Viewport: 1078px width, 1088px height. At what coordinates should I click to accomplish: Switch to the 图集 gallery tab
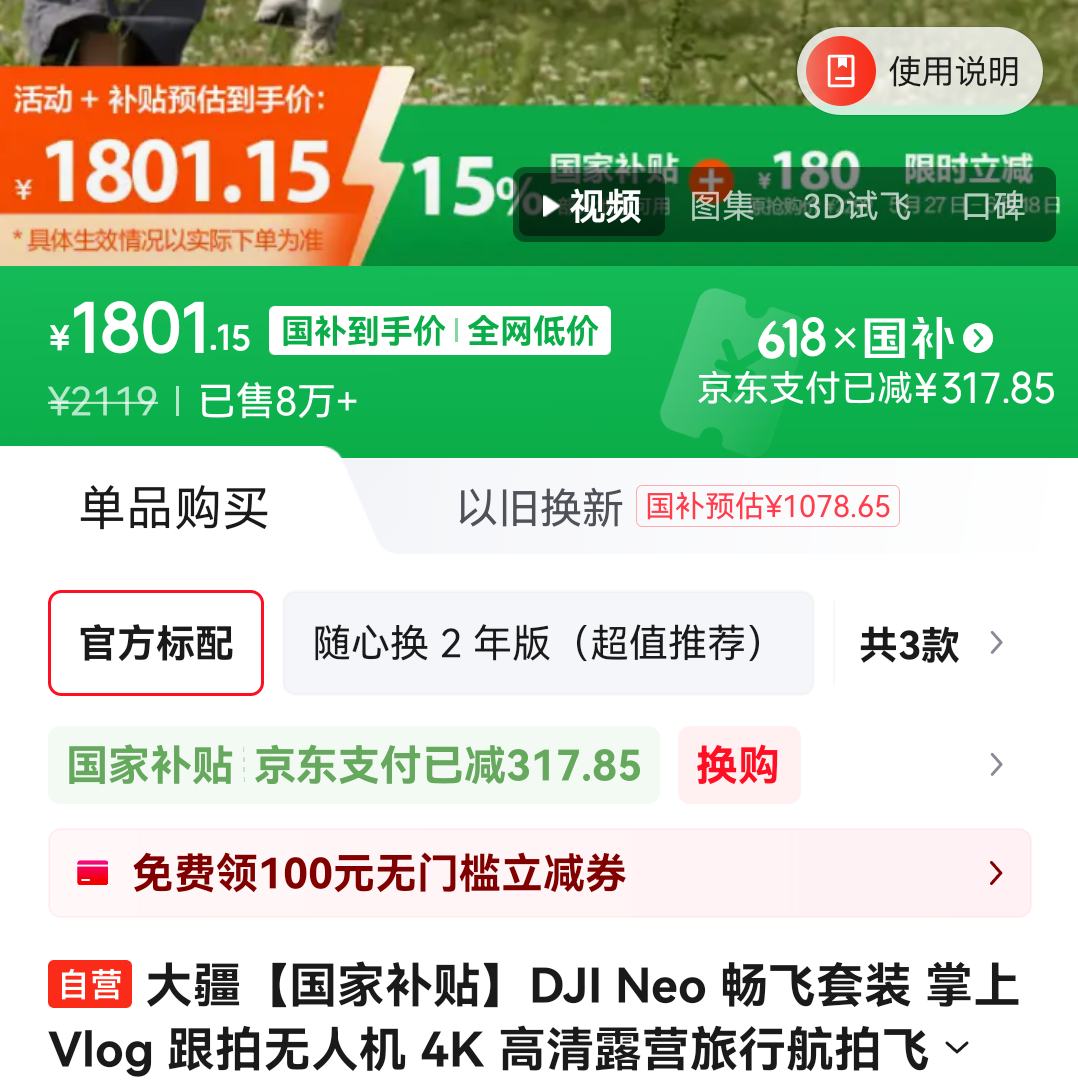coord(722,207)
